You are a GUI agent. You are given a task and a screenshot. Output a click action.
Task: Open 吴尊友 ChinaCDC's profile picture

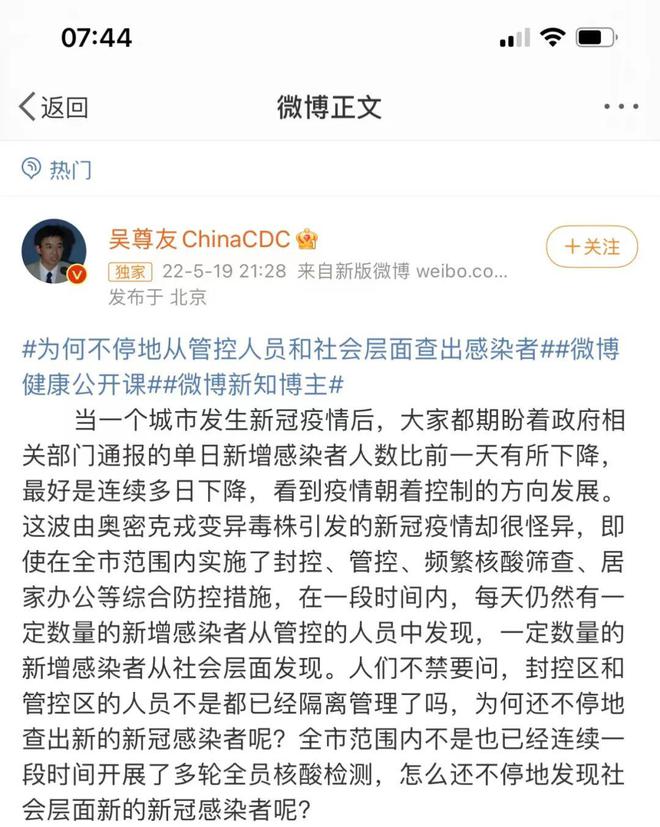pyautogui.click(x=54, y=251)
